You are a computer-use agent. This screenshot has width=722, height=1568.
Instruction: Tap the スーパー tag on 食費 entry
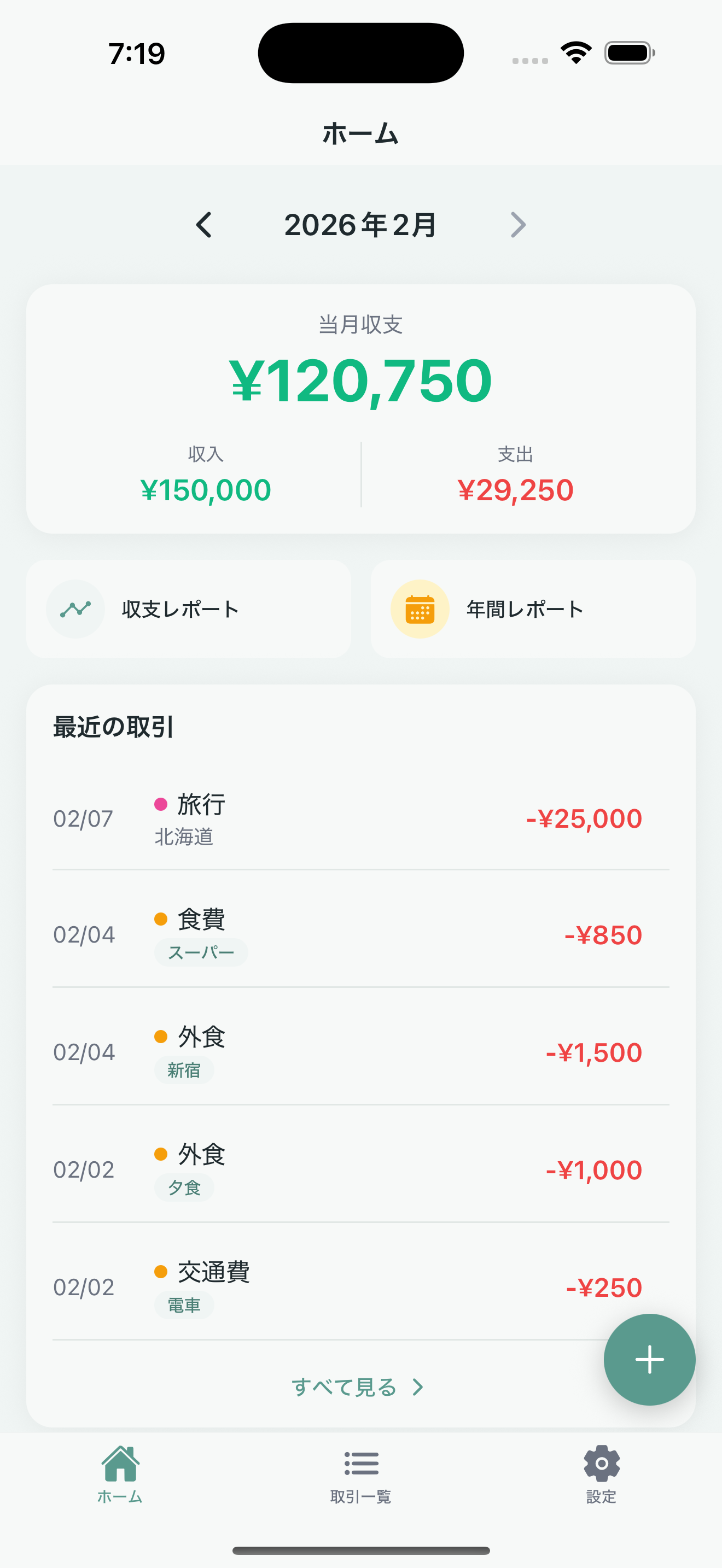point(200,951)
